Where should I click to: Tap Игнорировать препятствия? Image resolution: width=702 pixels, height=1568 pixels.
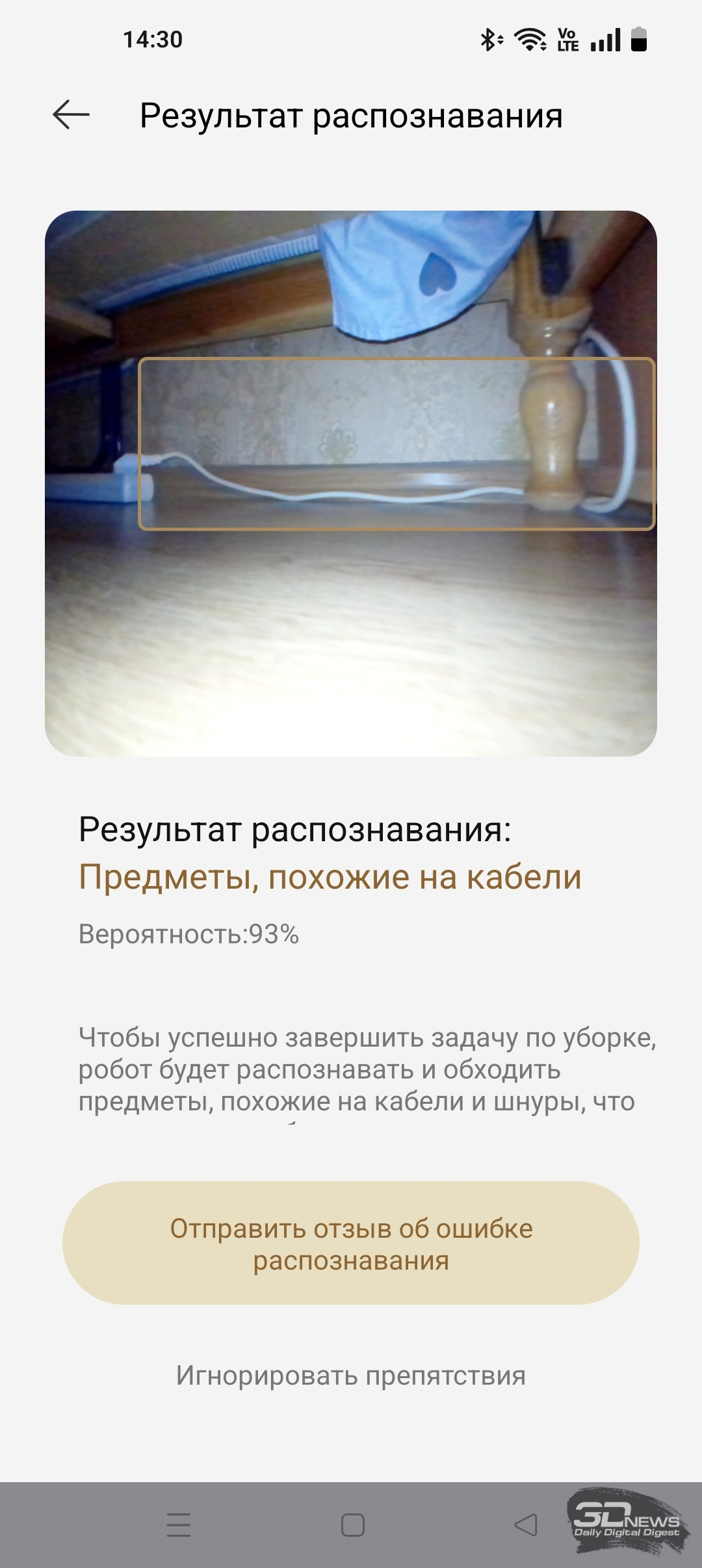click(351, 1376)
